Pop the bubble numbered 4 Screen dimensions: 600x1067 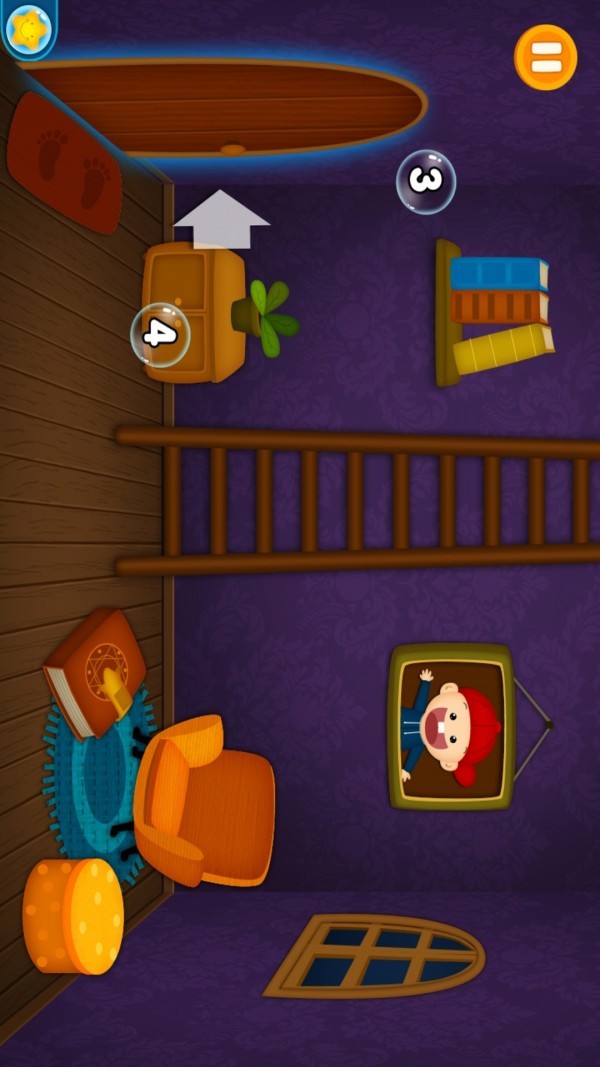(x=160, y=334)
